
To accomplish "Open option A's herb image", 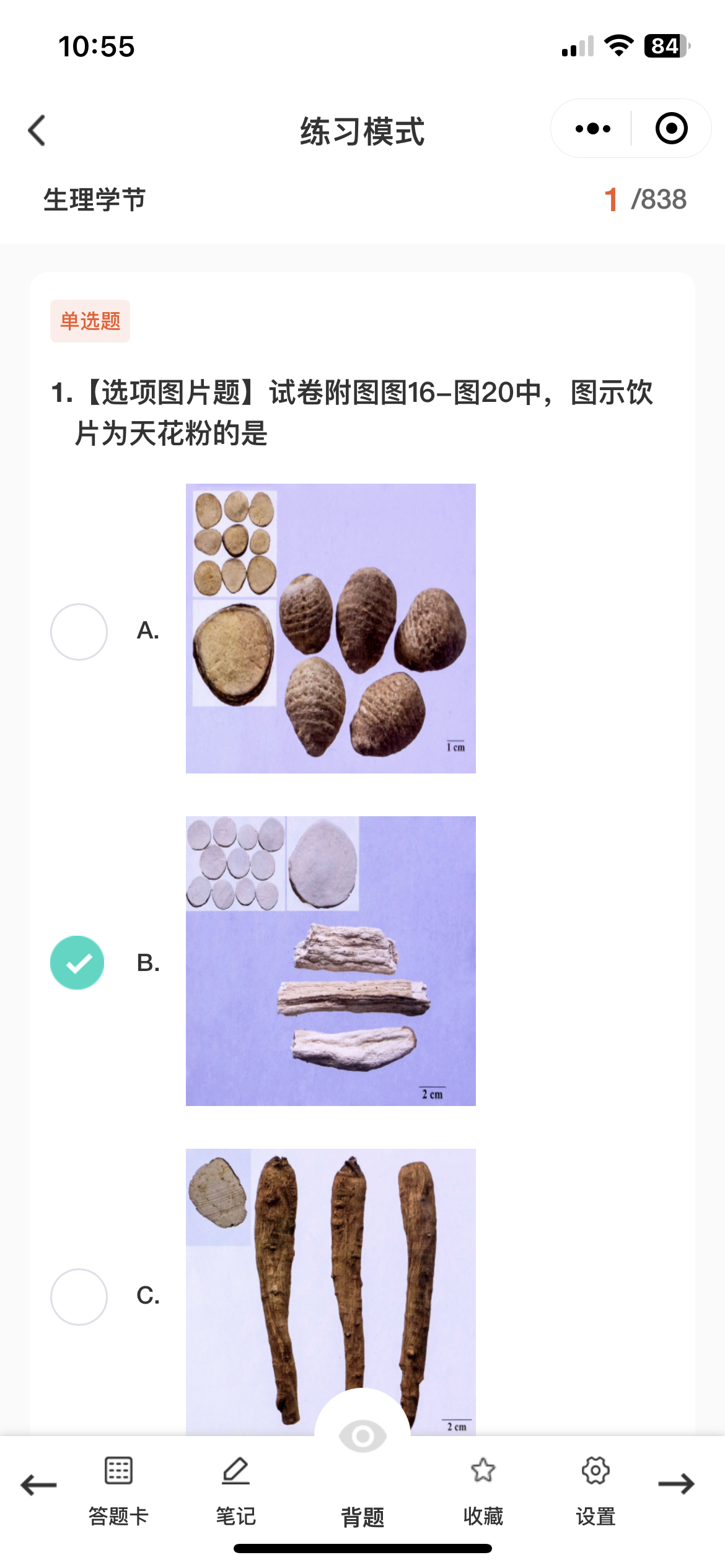I will pyautogui.click(x=330, y=628).
